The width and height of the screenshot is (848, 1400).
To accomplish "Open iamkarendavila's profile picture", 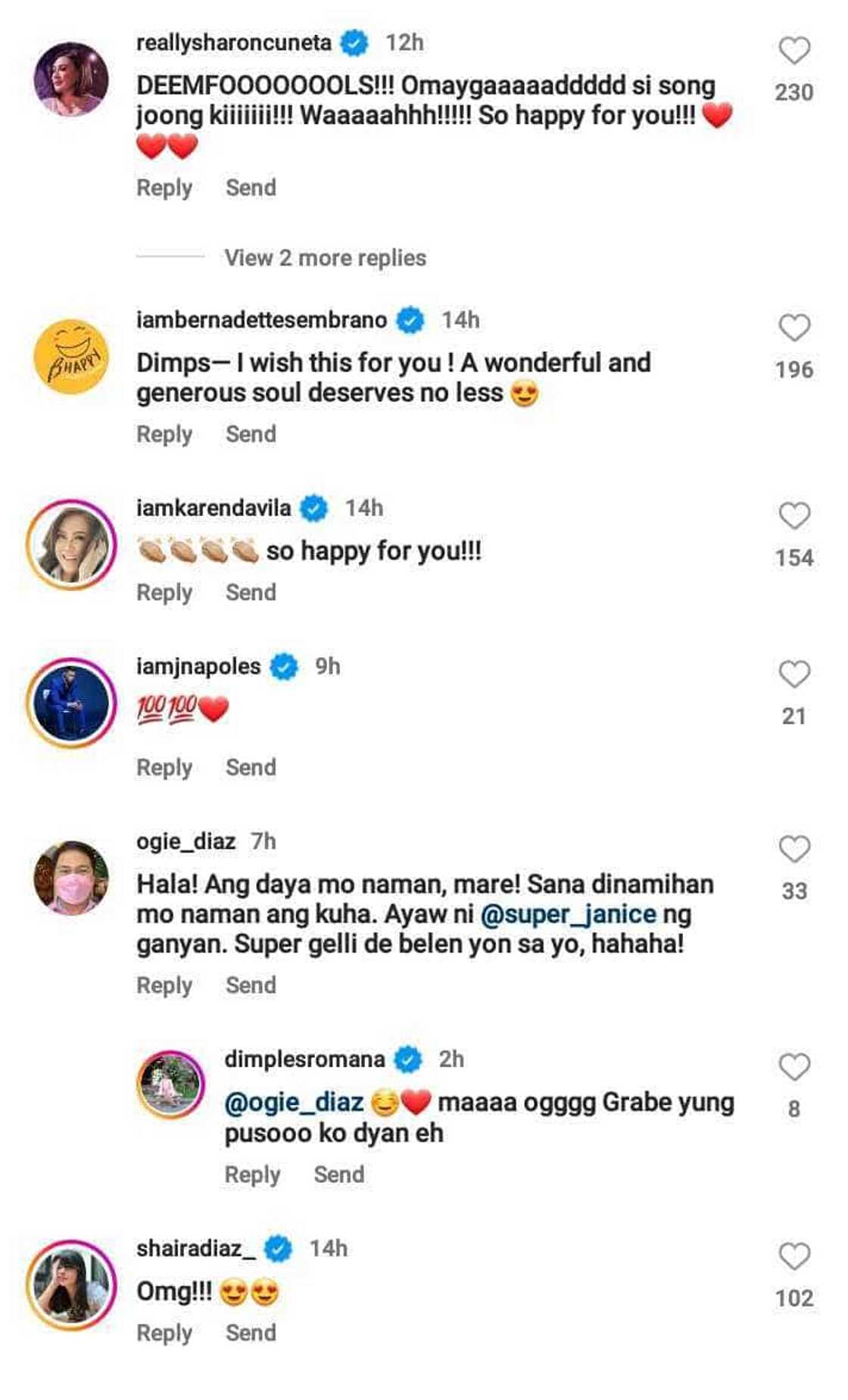I will (72, 544).
